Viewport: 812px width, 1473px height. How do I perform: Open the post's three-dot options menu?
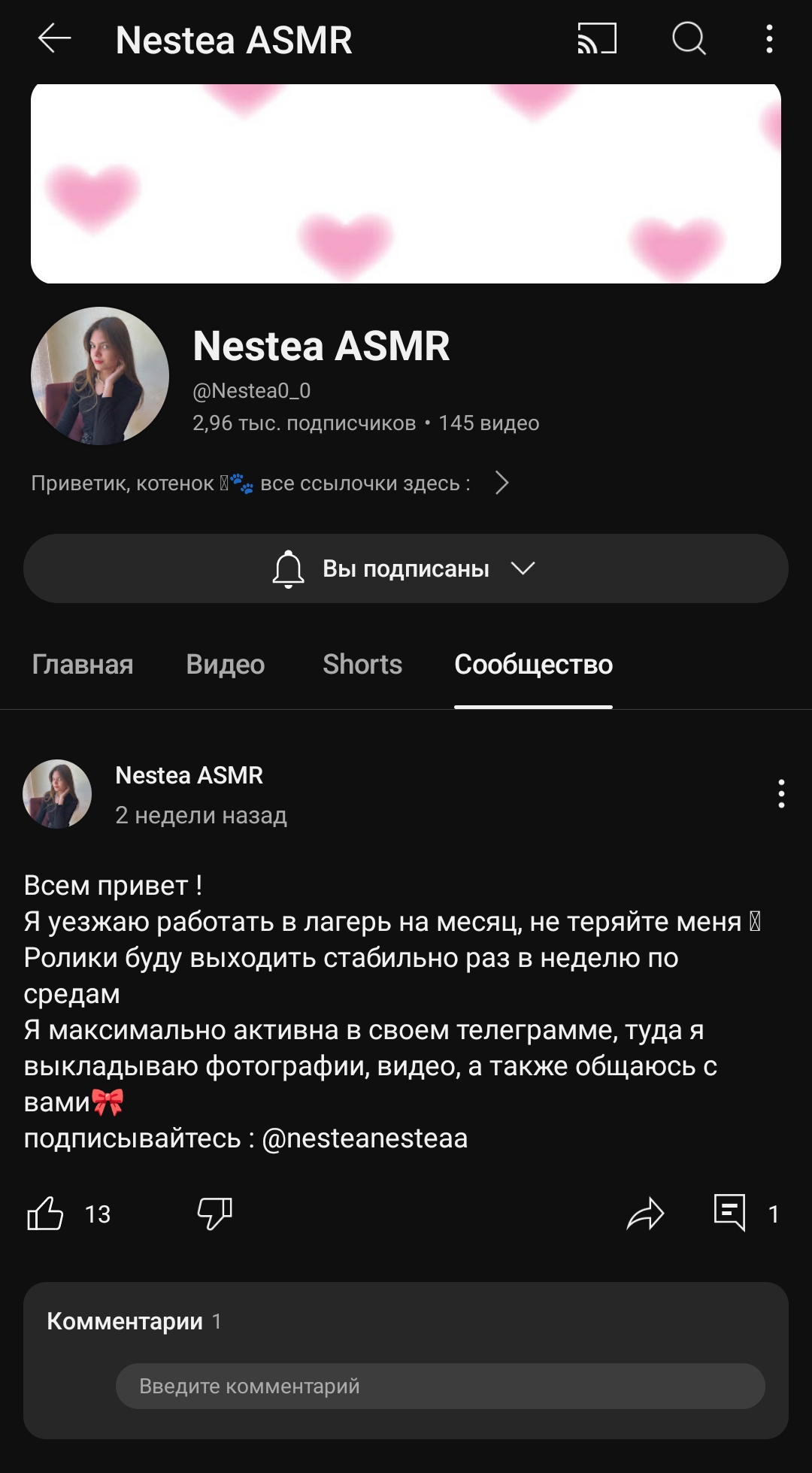[781, 794]
